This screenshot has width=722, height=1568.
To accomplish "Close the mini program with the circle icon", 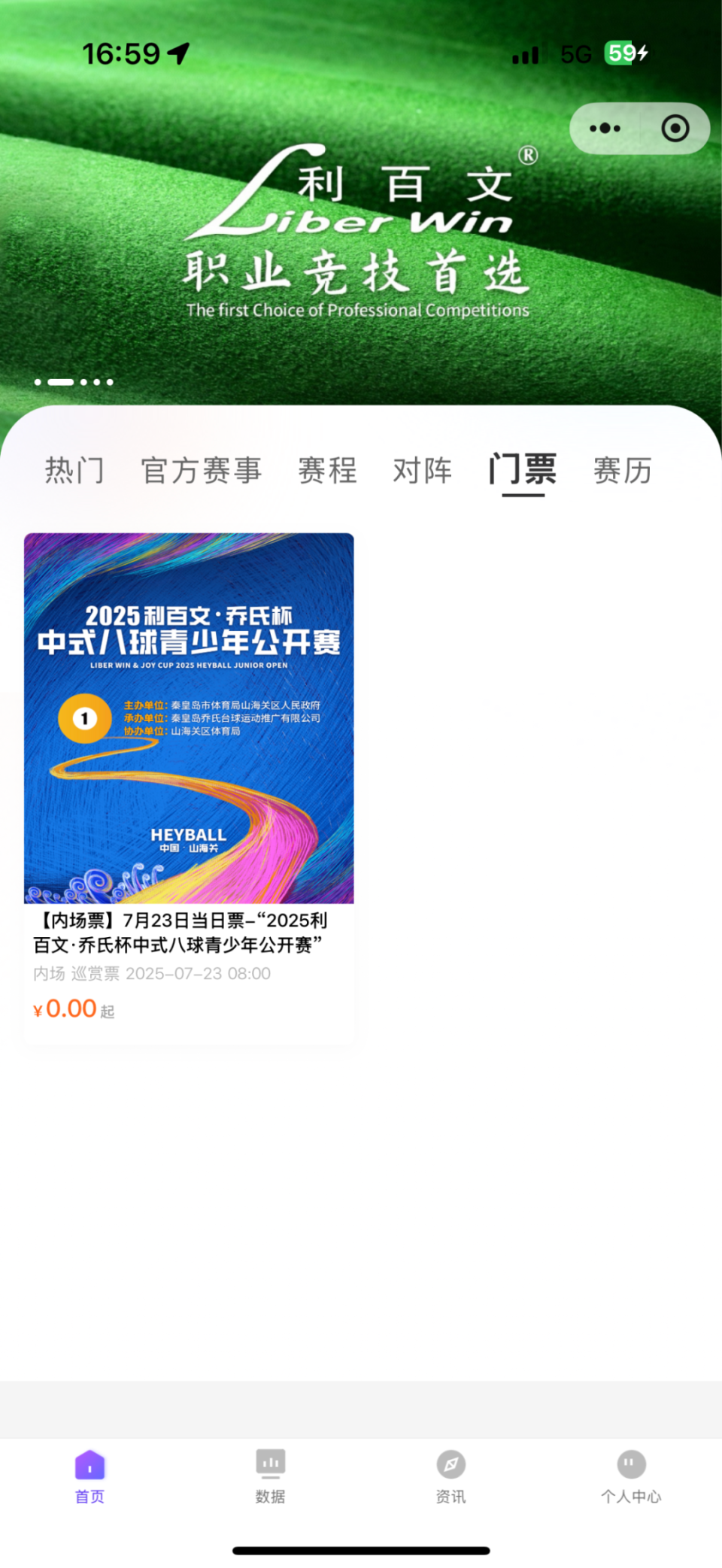I will click(x=675, y=129).
